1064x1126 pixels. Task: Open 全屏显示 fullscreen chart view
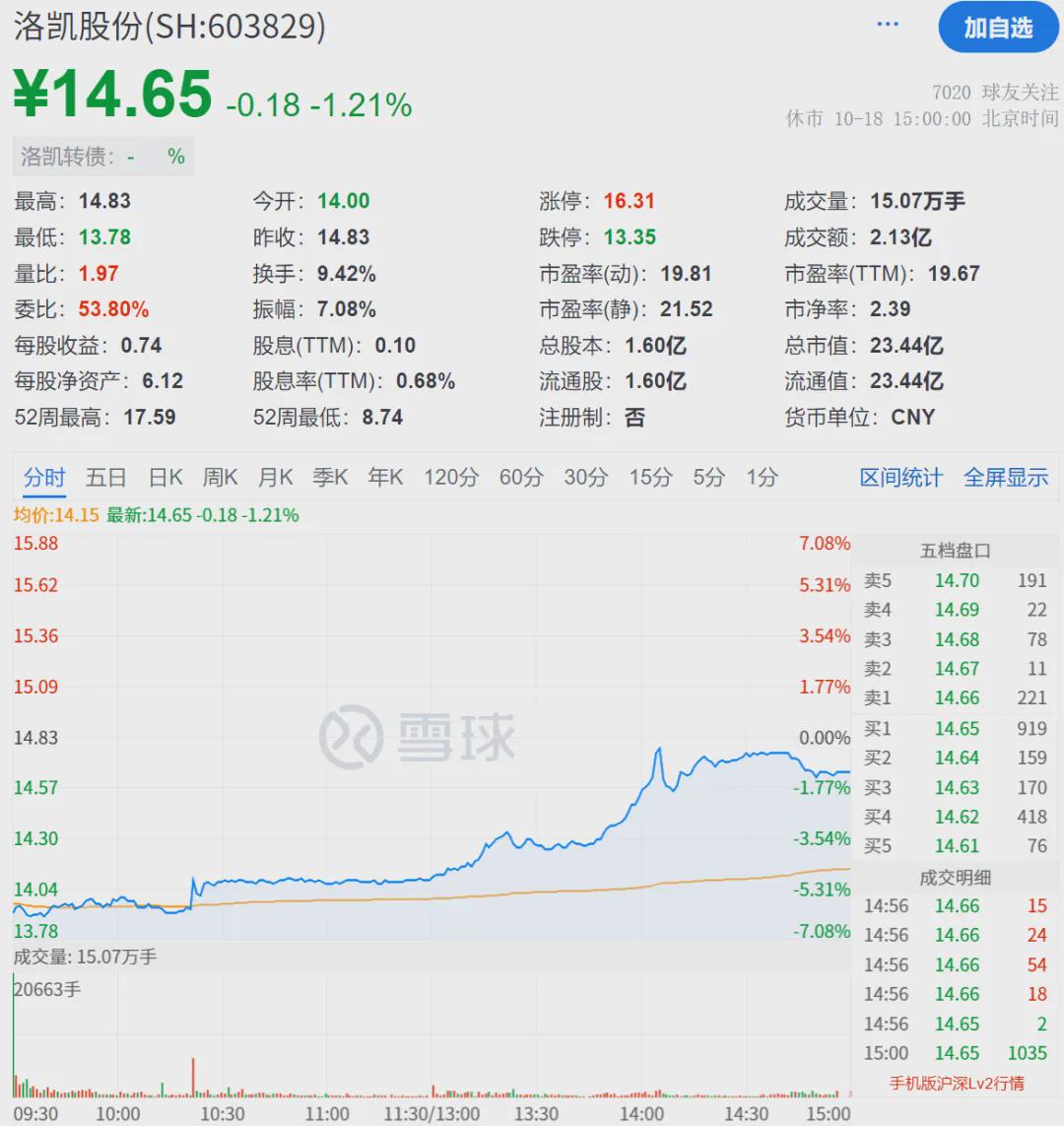[1006, 478]
